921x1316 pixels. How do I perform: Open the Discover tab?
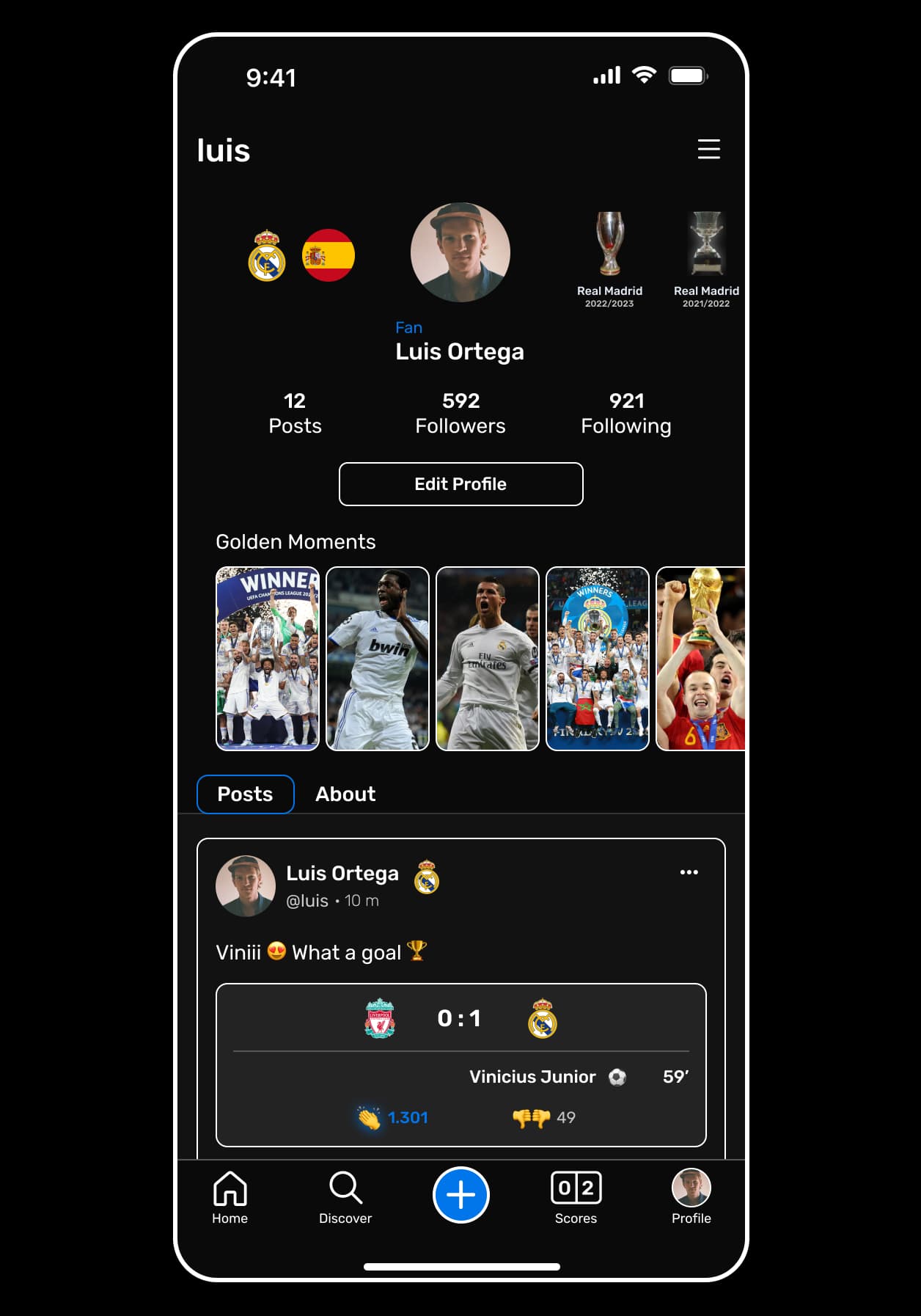[x=345, y=1197]
